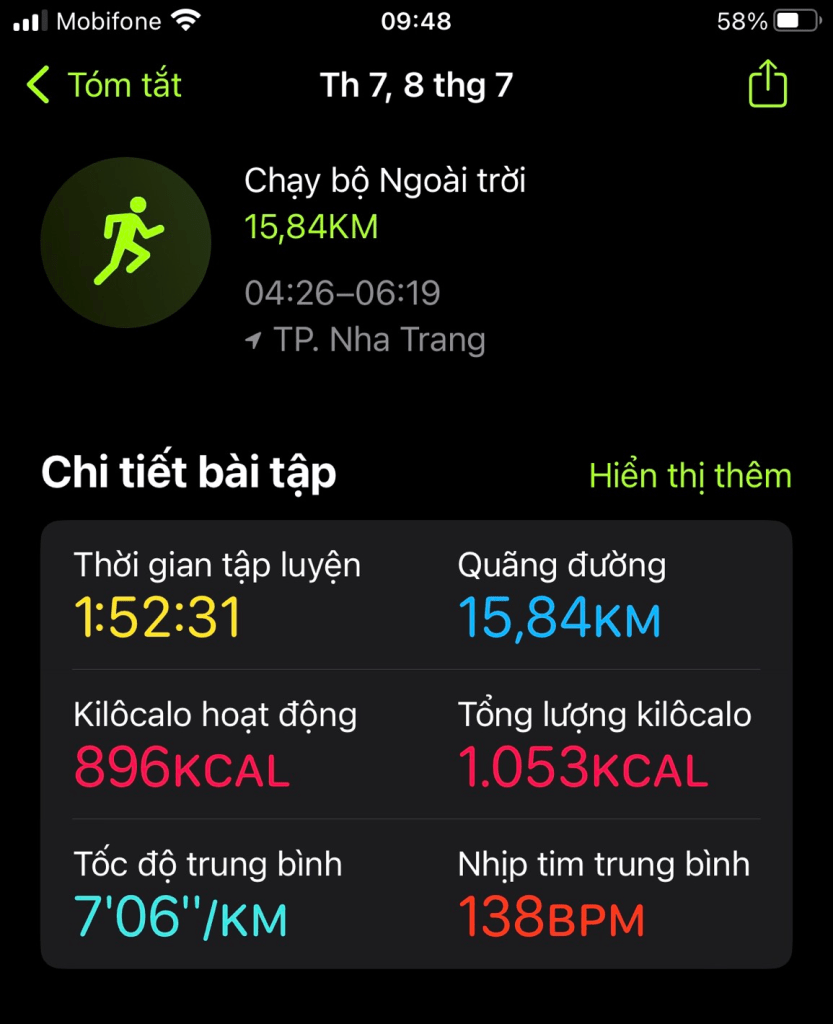Tap Hiển thị thêm to show more details
This screenshot has width=833, height=1024.
pos(690,475)
